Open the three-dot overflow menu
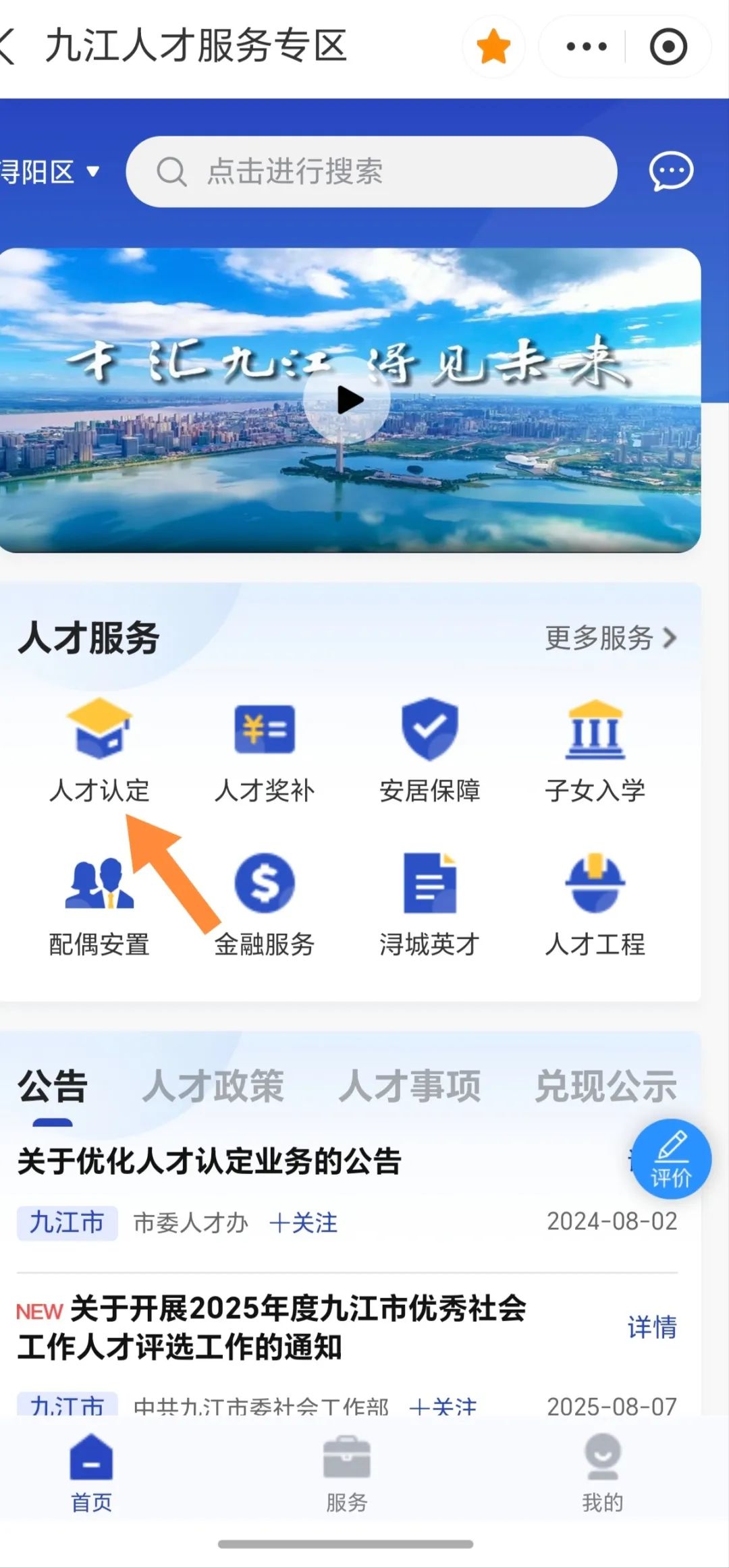 tap(586, 47)
